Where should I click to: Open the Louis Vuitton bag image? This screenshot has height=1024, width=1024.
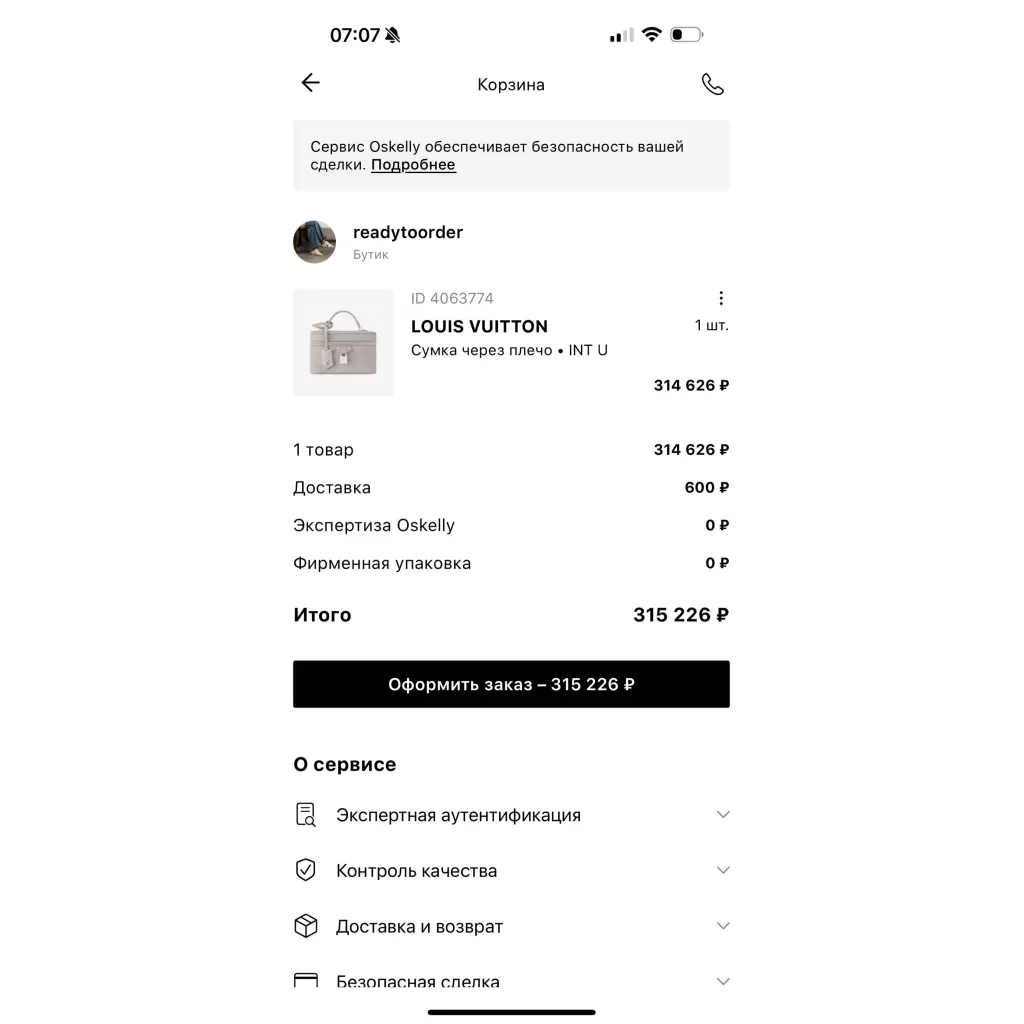point(343,343)
